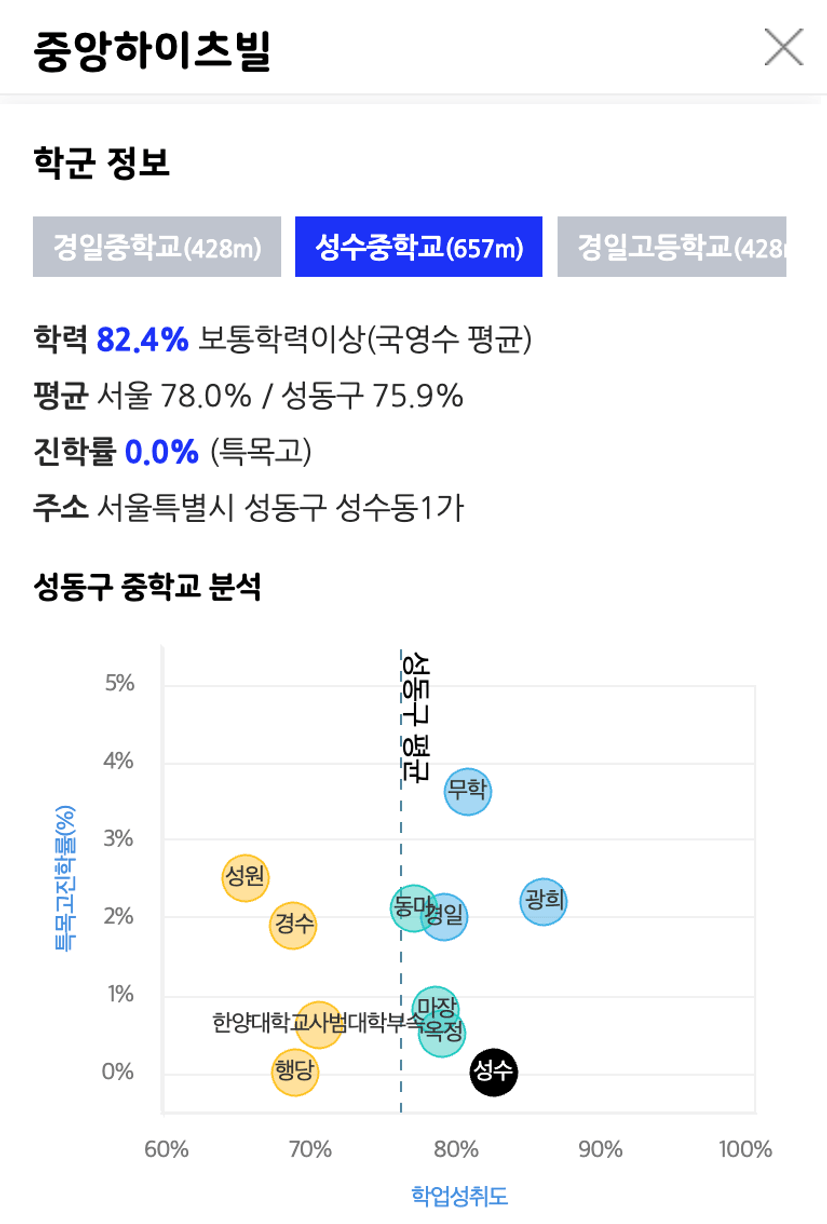Screen dimensions: 827x1224
Task: Select the 성원 bubble in chart
Action: 245,878
